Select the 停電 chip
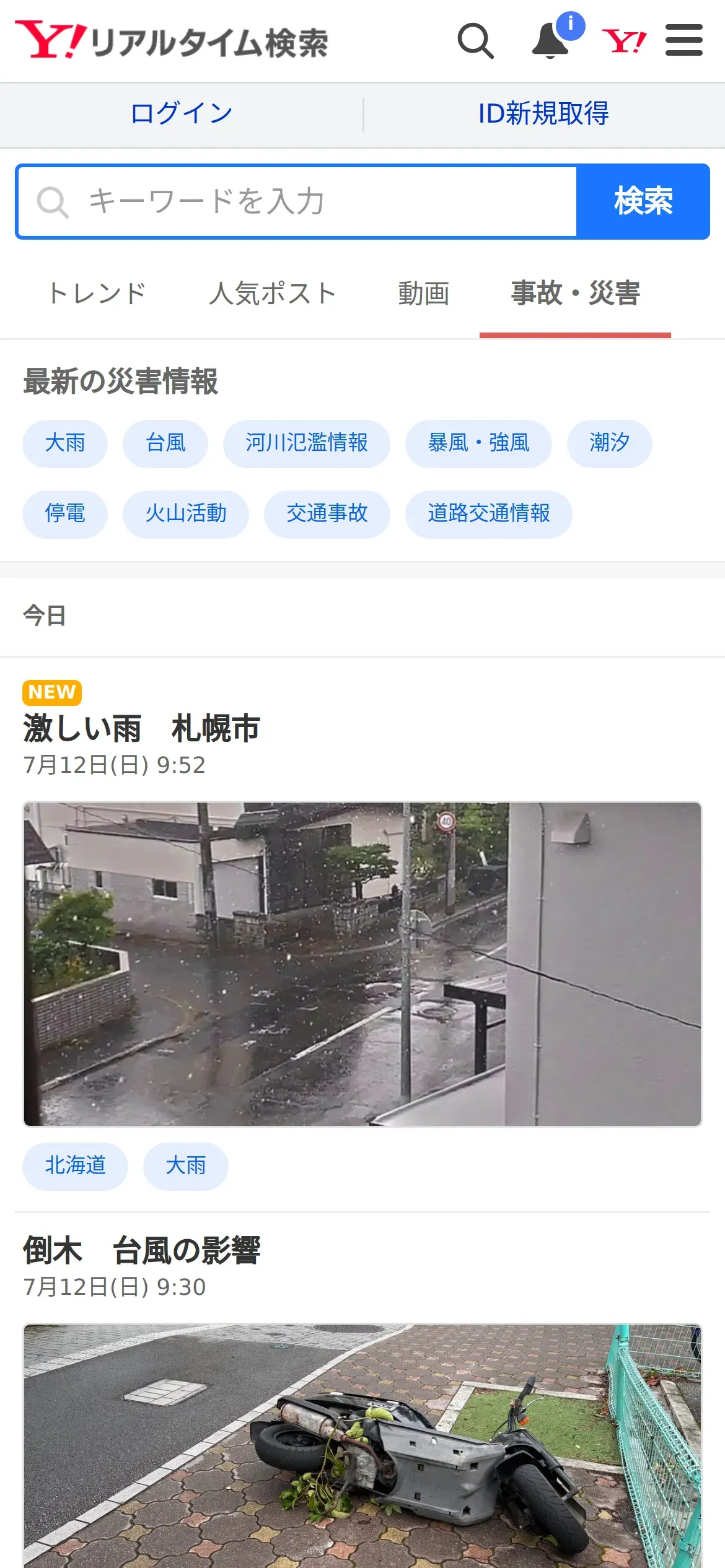The image size is (725, 1568). coord(65,514)
